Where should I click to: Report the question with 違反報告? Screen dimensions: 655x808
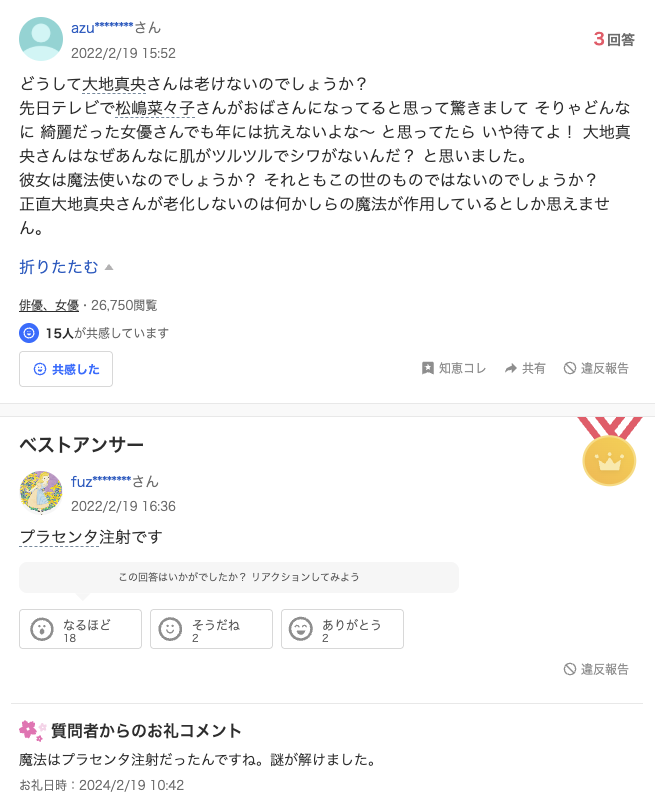(x=596, y=368)
